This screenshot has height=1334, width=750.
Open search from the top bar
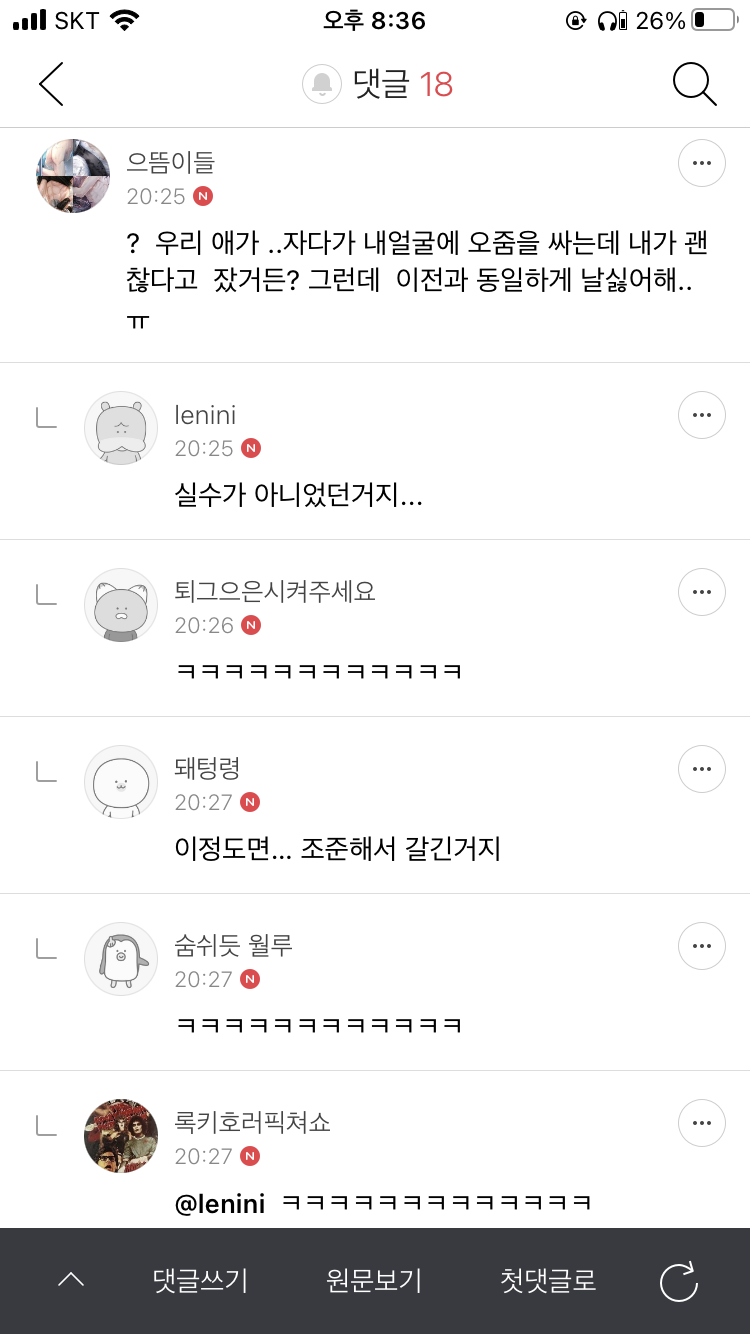point(694,85)
